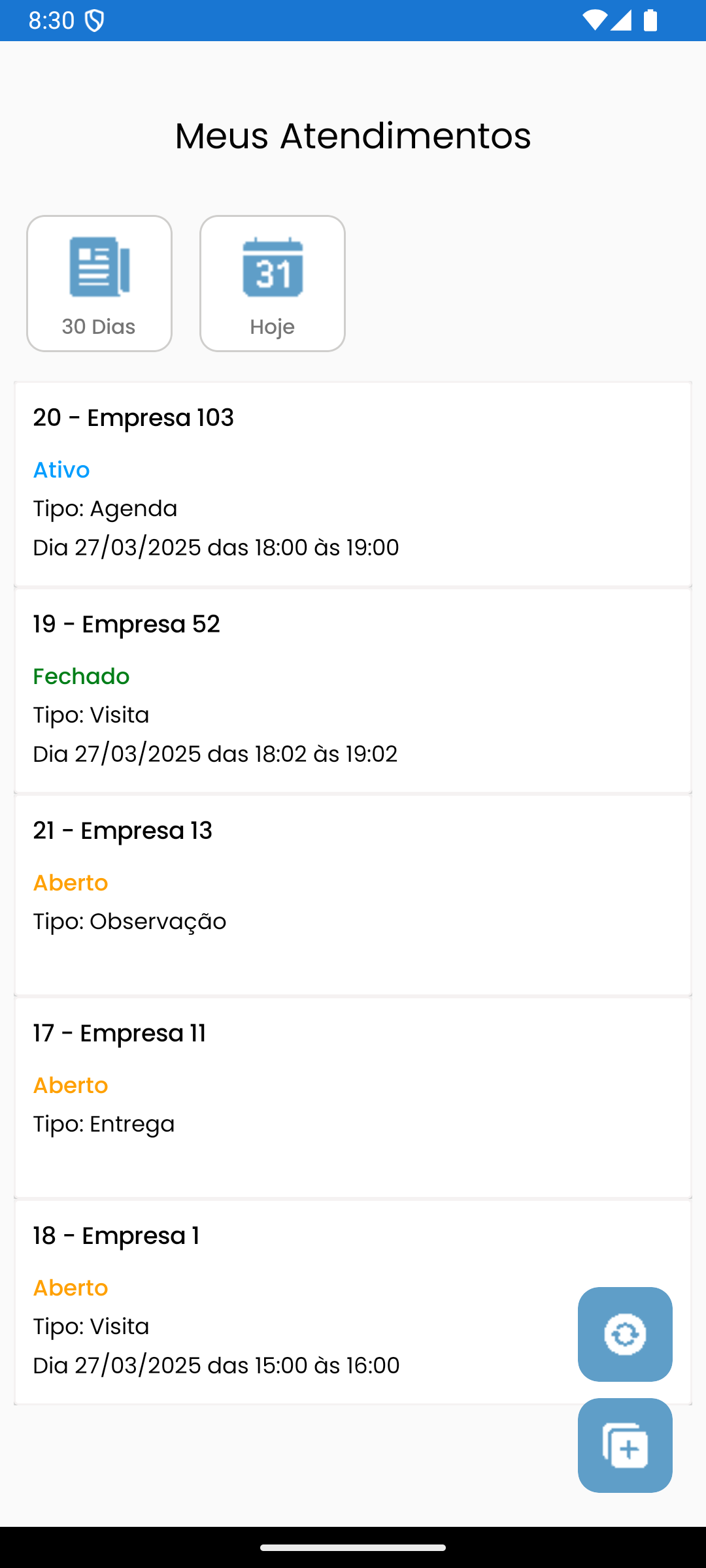Screen dimensions: 706x1568
Task: View atendimento 21 - Empresa 13
Action: 353,895
